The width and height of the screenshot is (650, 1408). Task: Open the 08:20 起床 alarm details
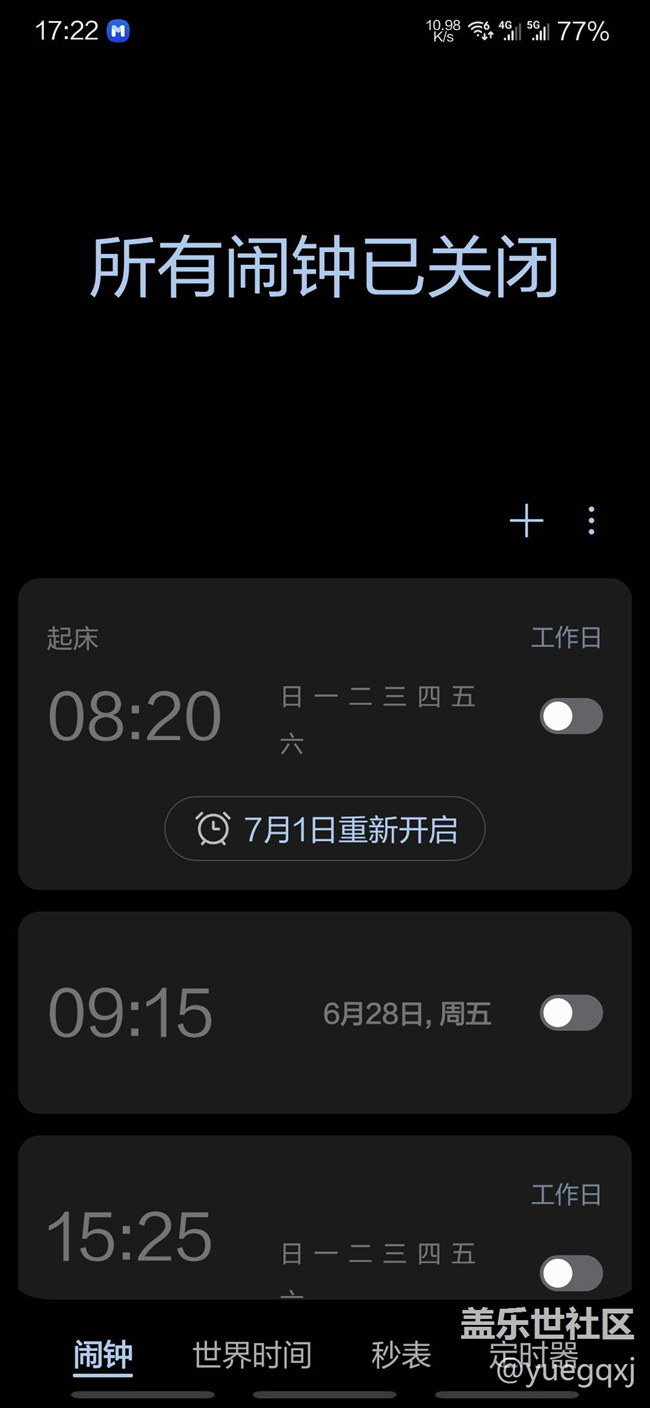click(x=325, y=734)
